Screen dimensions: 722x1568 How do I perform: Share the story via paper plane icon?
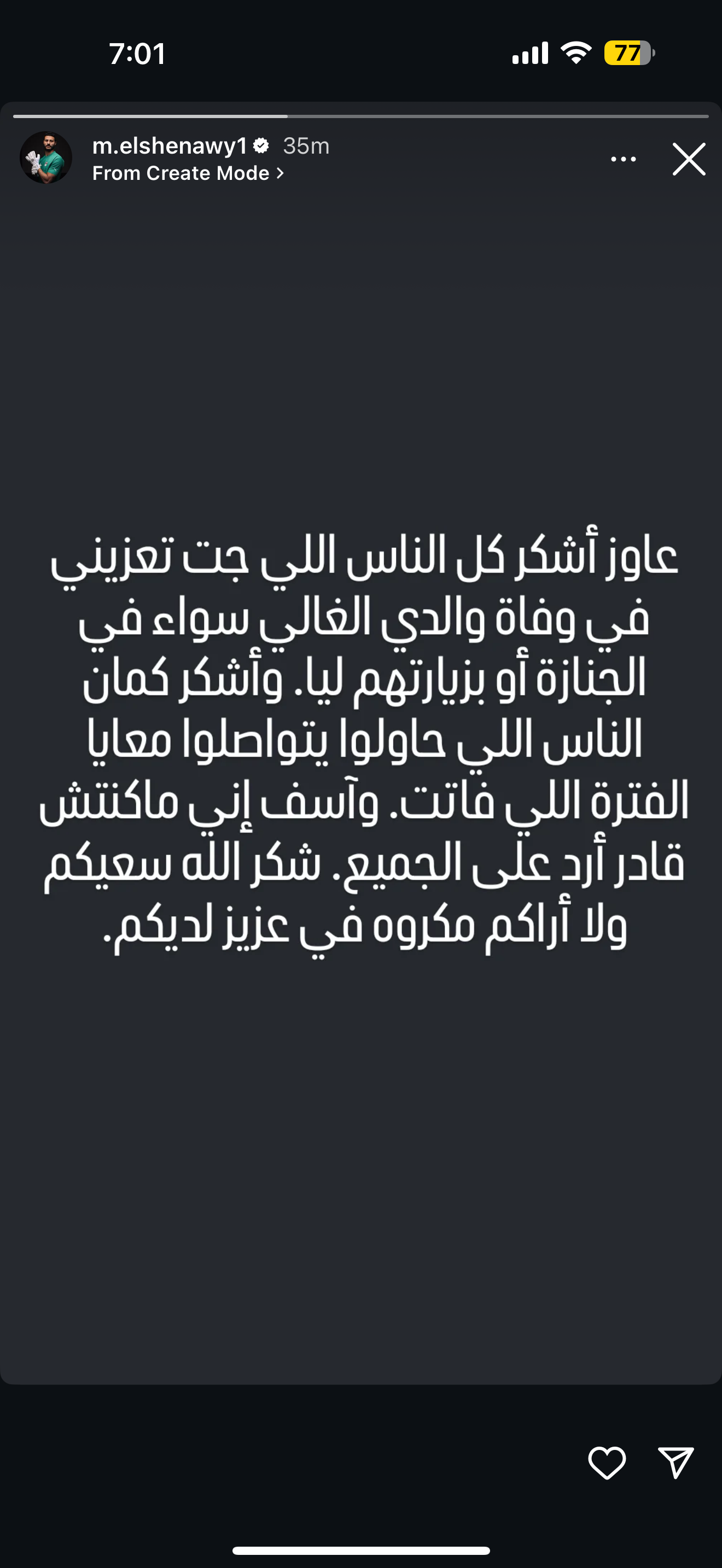pyautogui.click(x=676, y=1462)
